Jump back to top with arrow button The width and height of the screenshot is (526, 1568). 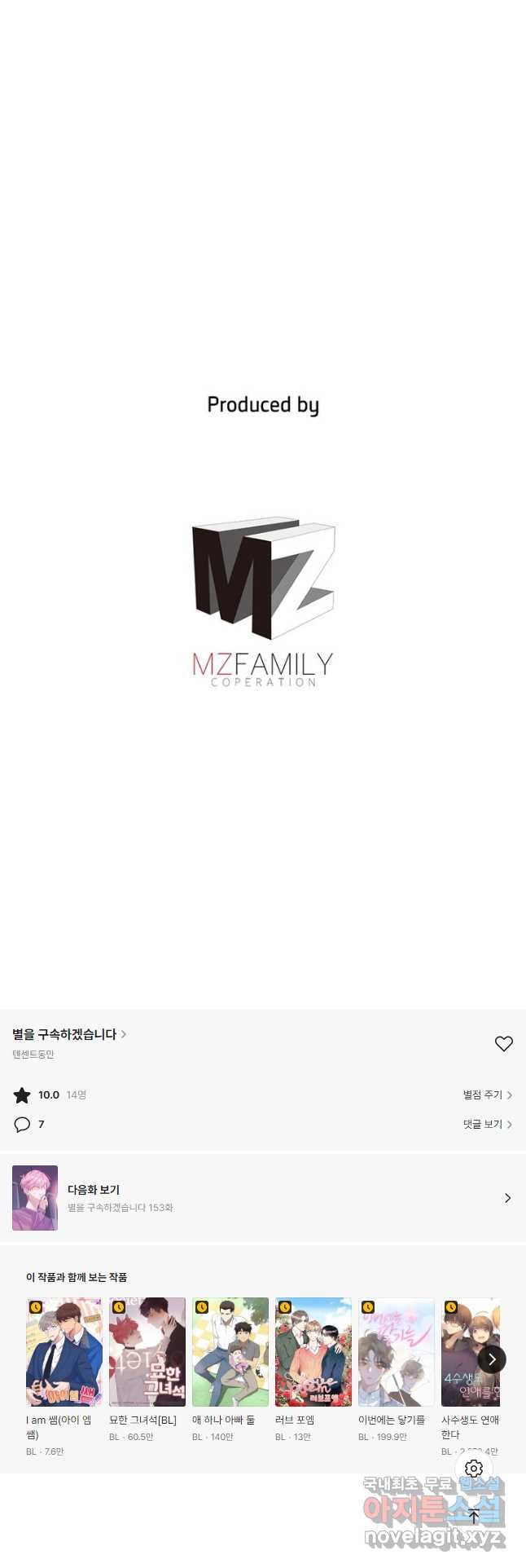pos(474,1516)
